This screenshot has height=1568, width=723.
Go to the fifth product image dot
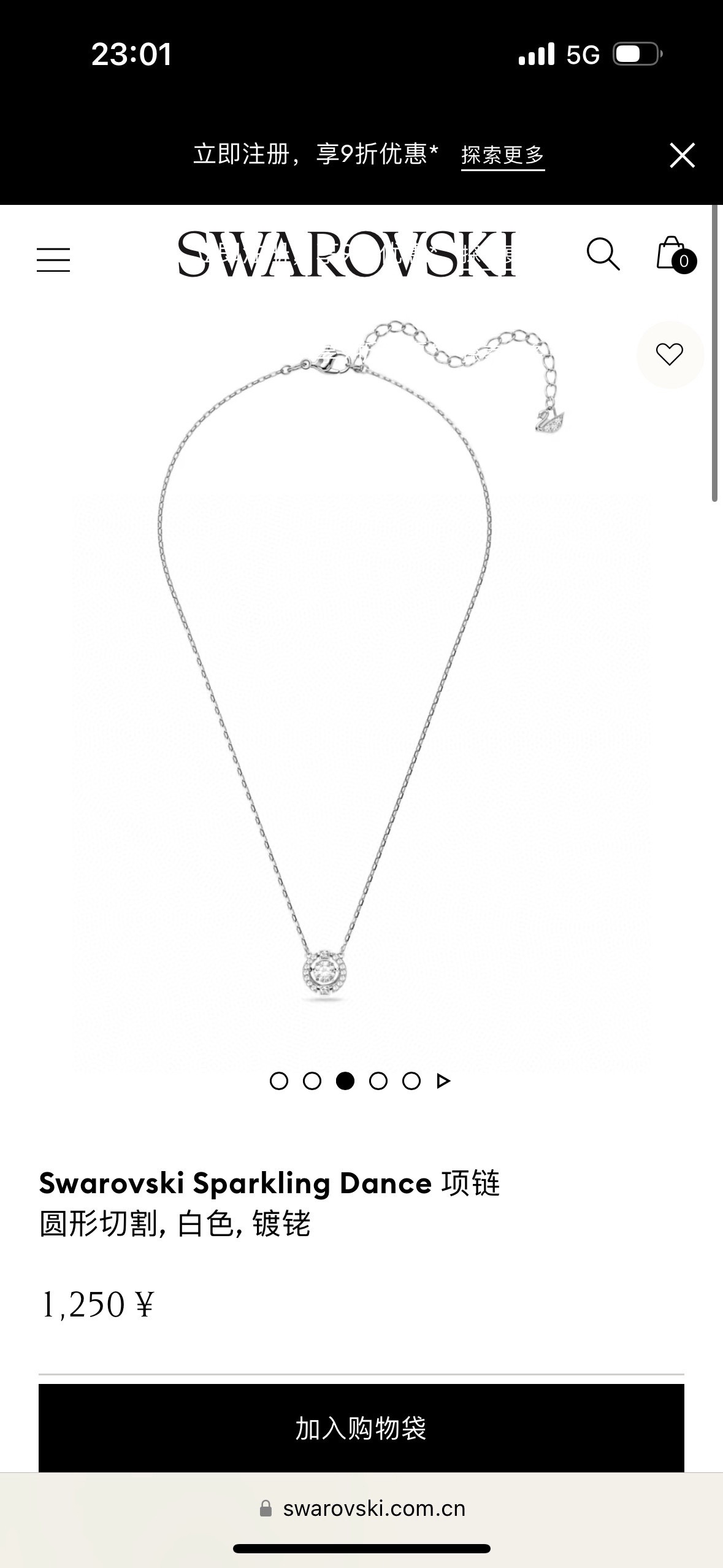411,1081
